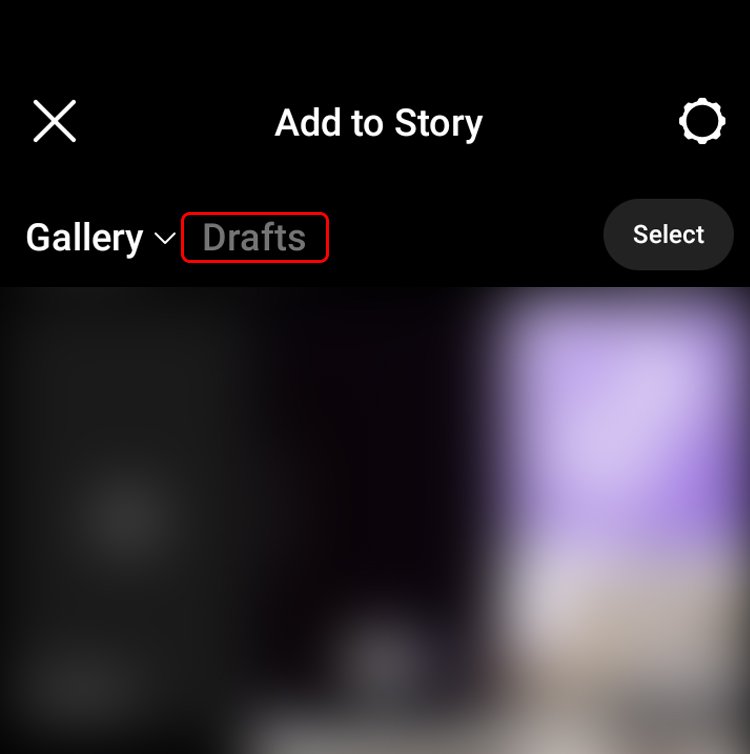Close the Add to Story screen
The height and width of the screenshot is (754, 750).
click(x=54, y=122)
